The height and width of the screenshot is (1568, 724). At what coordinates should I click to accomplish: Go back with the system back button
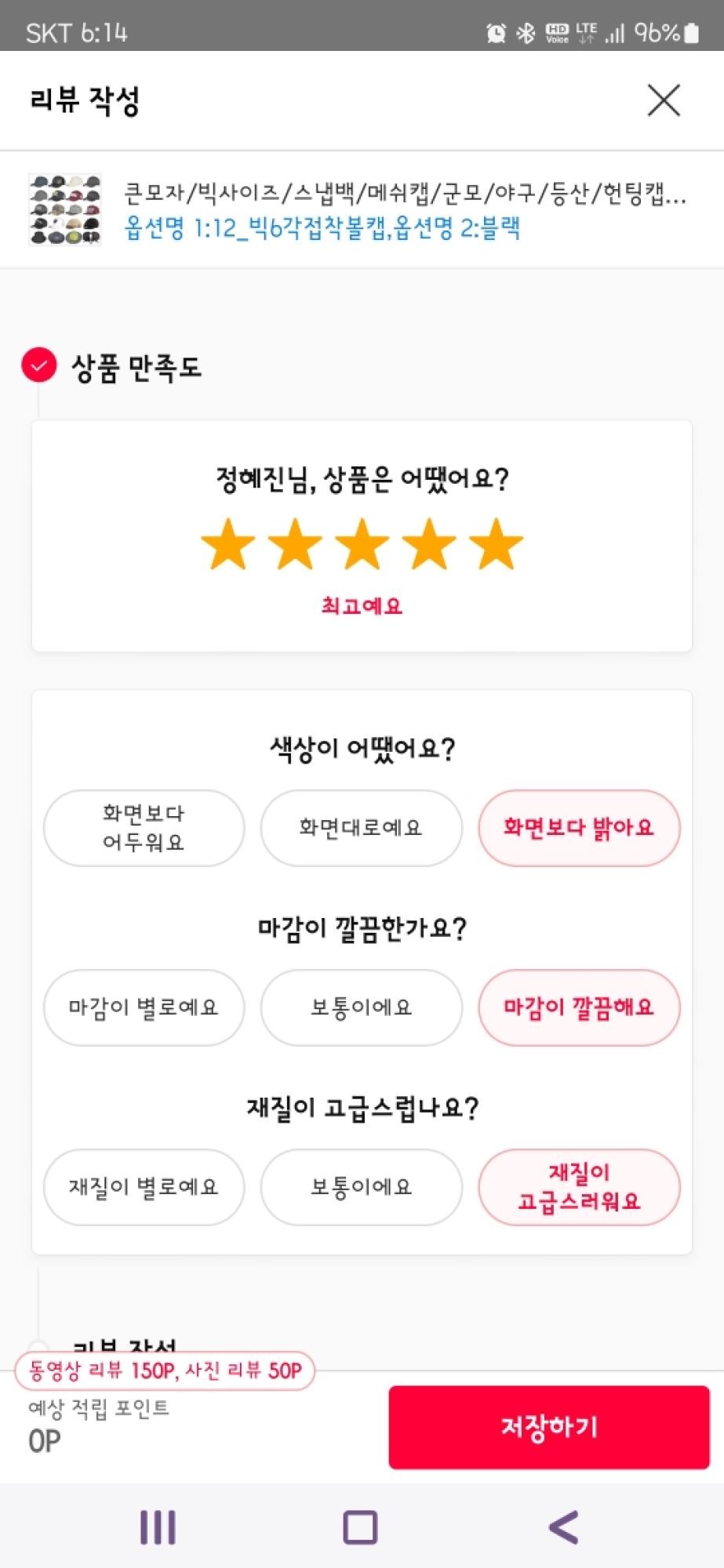(x=564, y=1527)
